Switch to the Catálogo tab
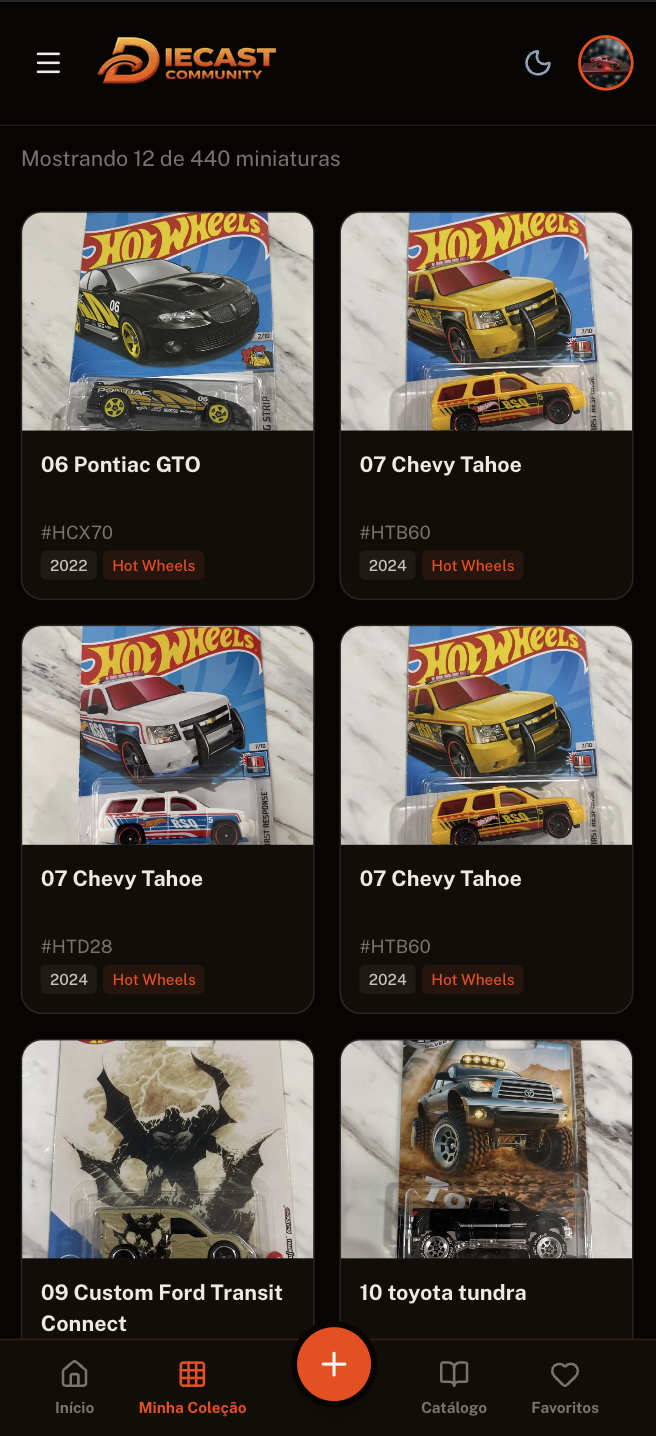 [454, 1387]
